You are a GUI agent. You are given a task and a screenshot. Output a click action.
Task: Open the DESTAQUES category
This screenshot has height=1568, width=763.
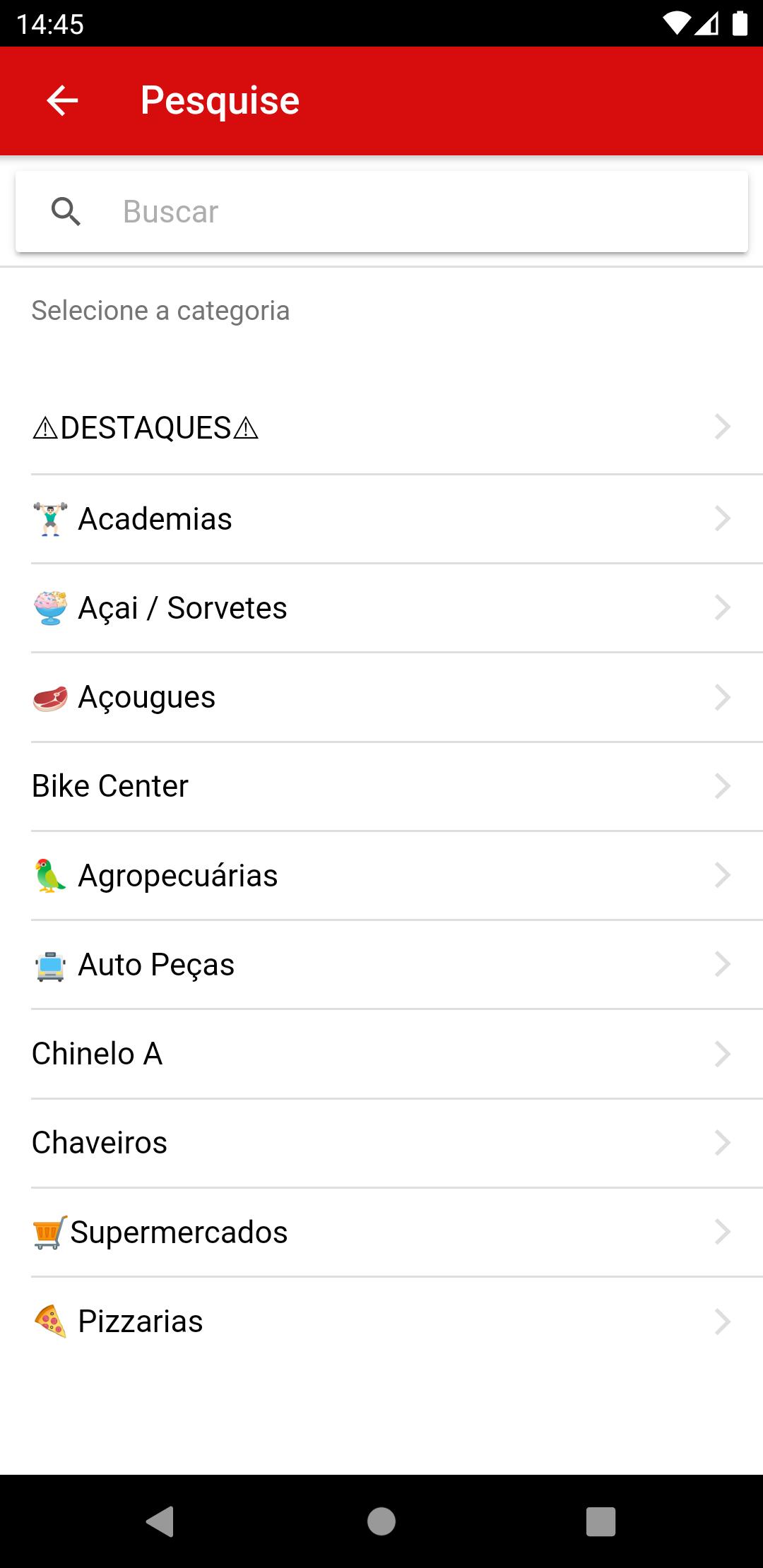point(381,428)
